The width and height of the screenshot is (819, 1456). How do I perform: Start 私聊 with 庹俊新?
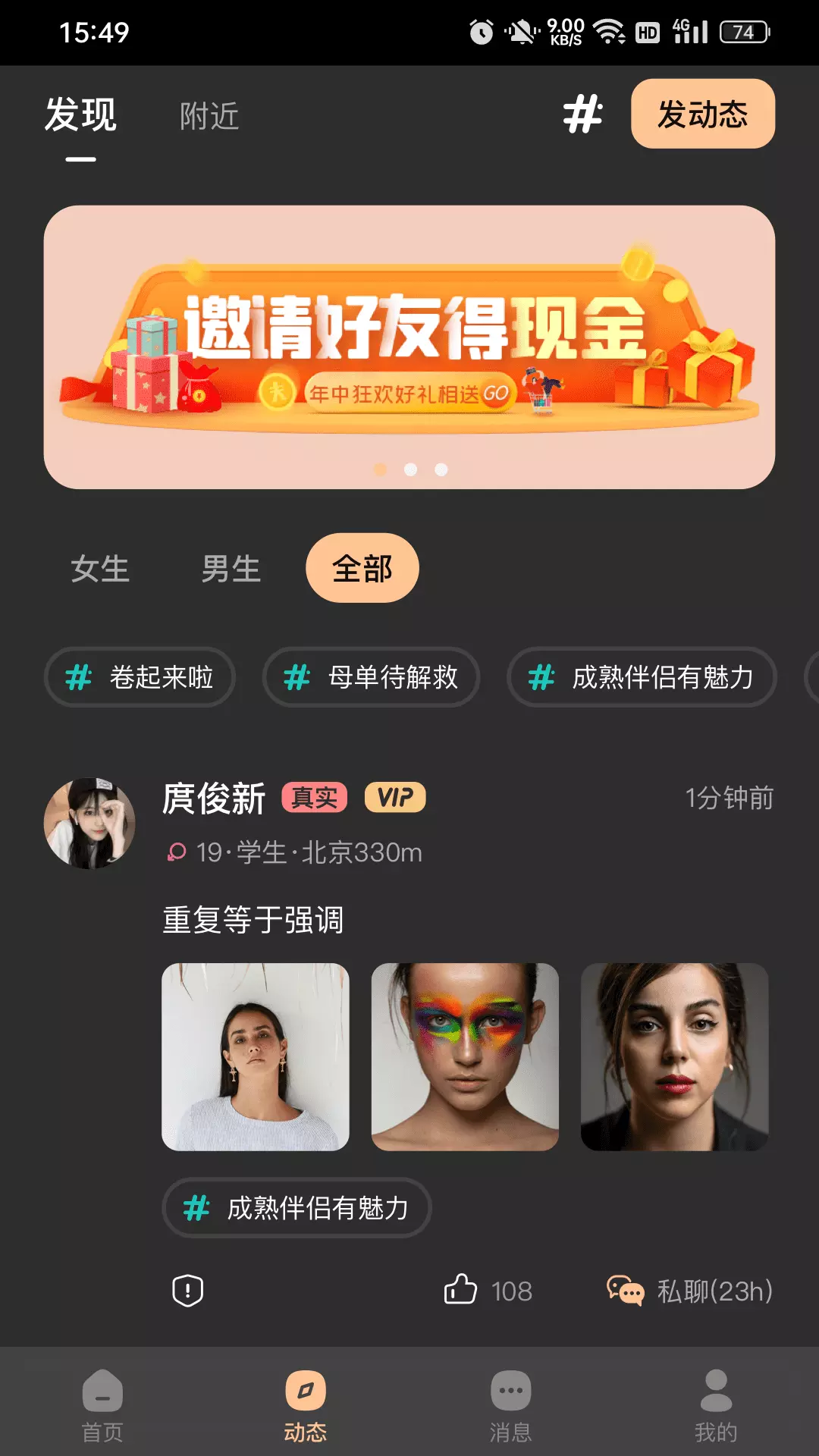[690, 1291]
